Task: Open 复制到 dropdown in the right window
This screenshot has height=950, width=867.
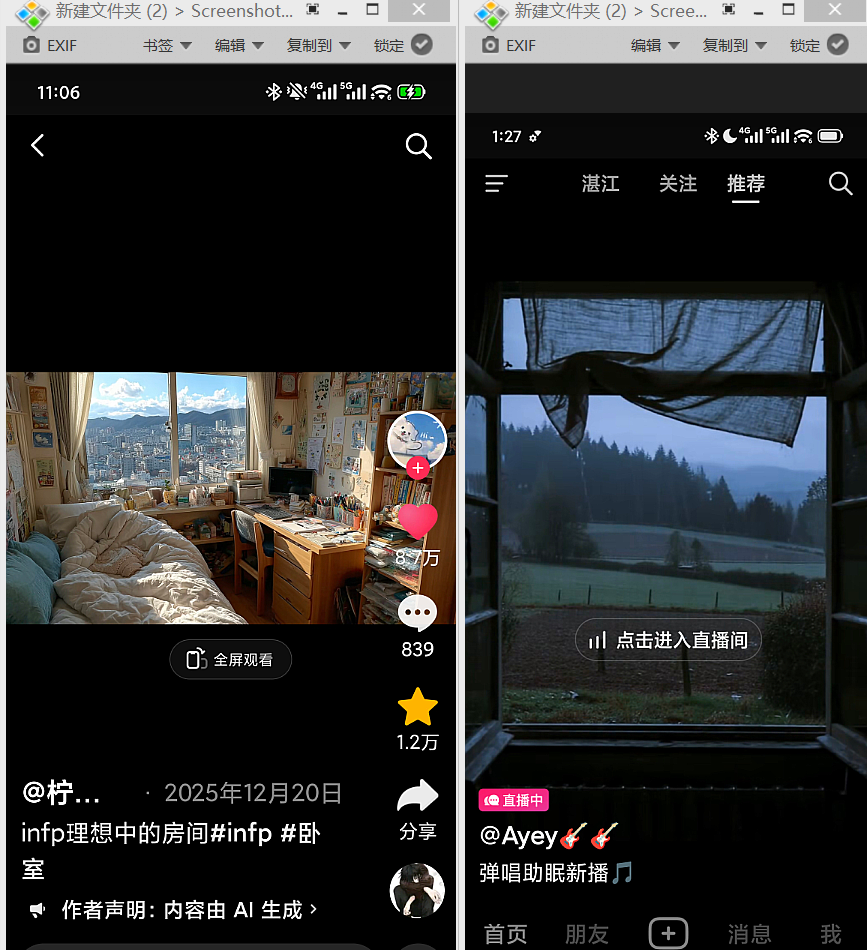Action: point(733,46)
